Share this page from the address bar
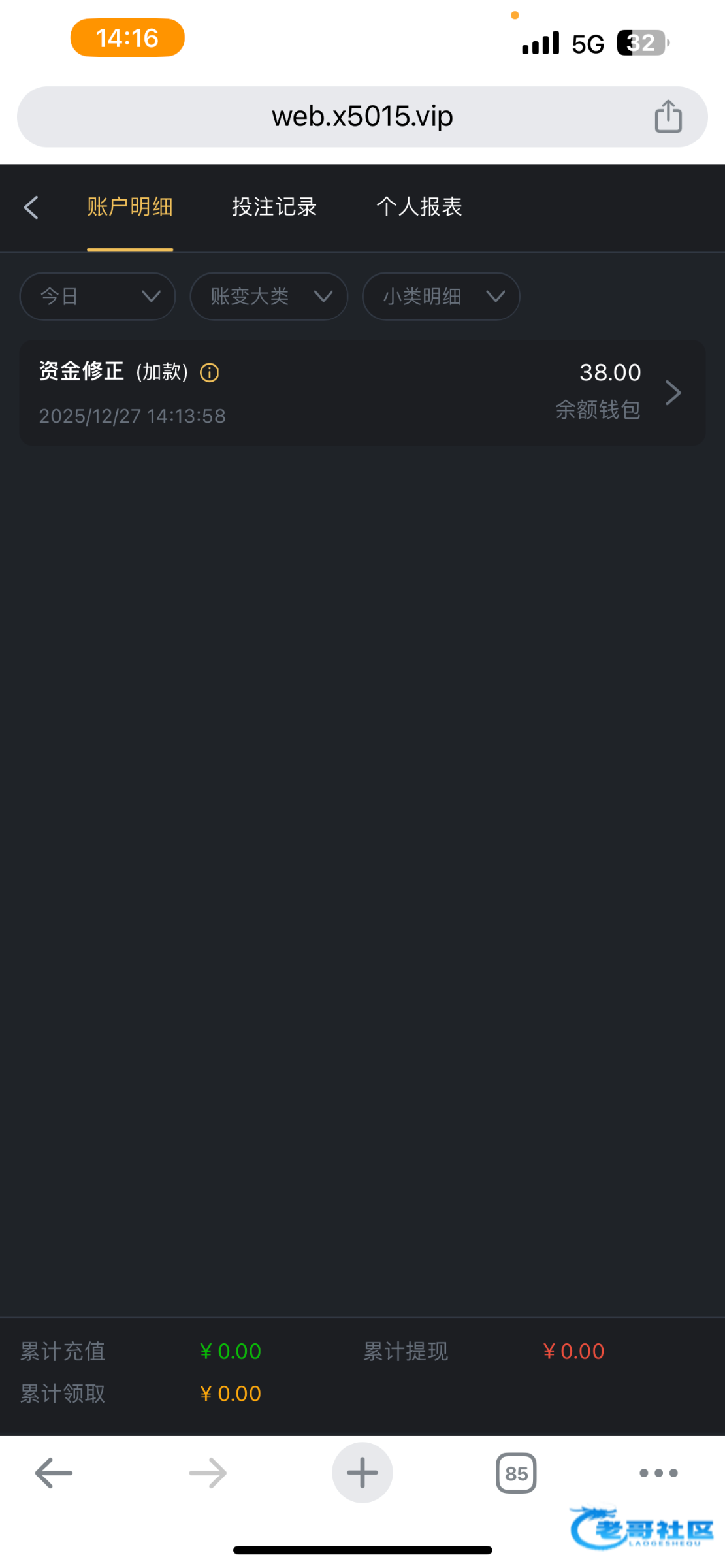This screenshot has height=1568, width=725. [668, 117]
